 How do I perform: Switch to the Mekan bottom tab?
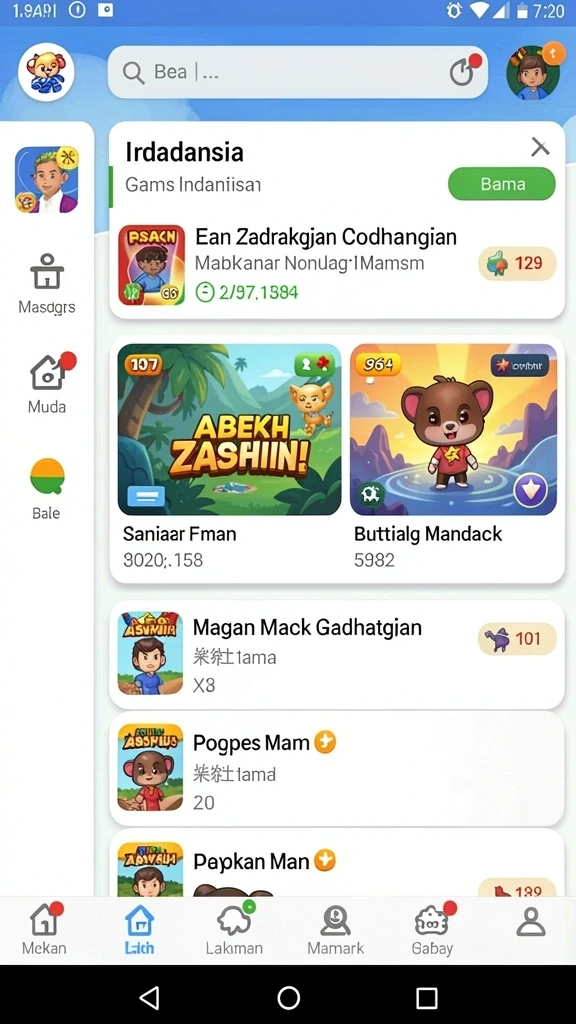pyautogui.click(x=44, y=929)
